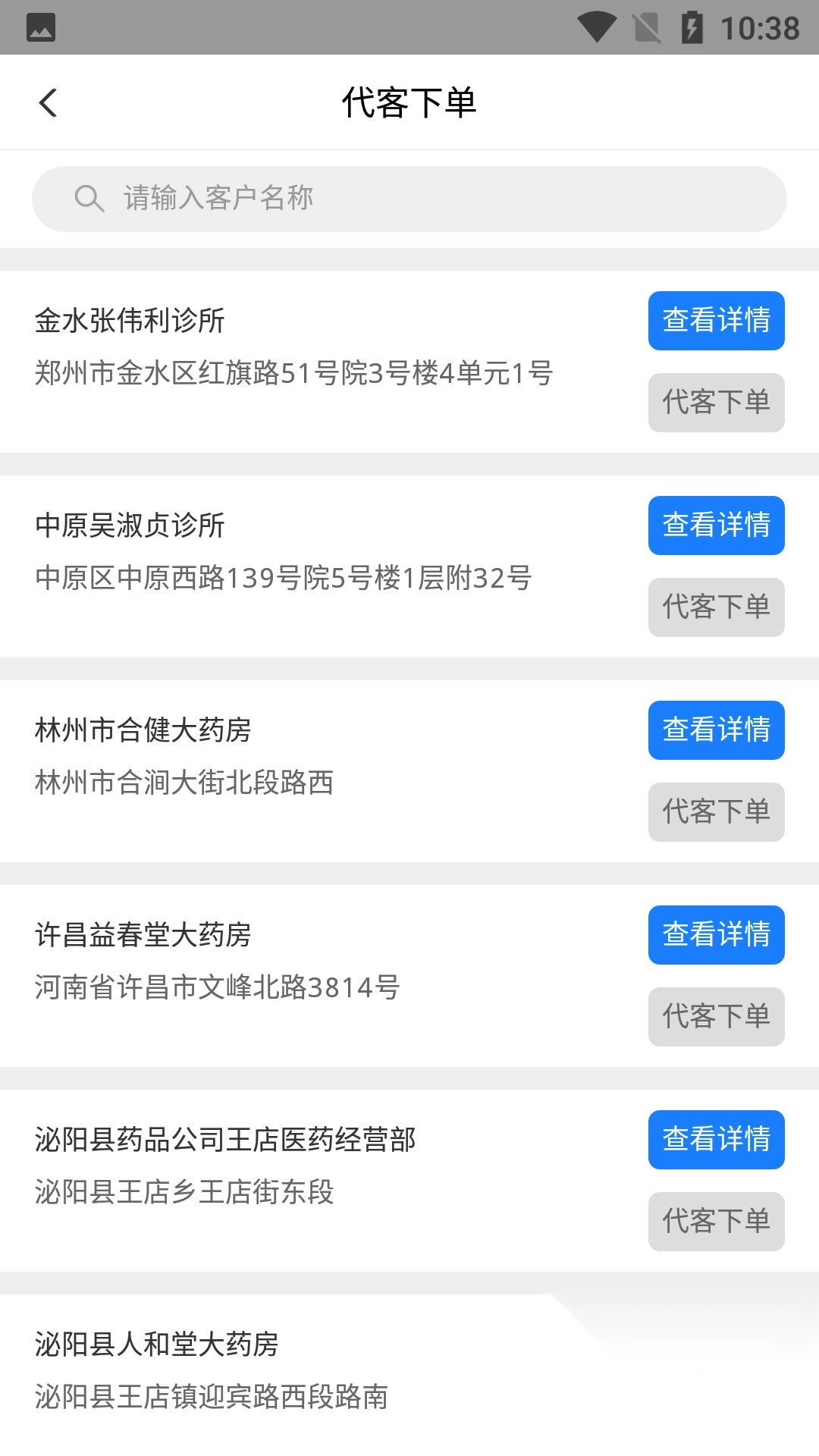Start 代客下单 for 林州市合健大药房
Screen dimensions: 819x1456
[x=716, y=812]
